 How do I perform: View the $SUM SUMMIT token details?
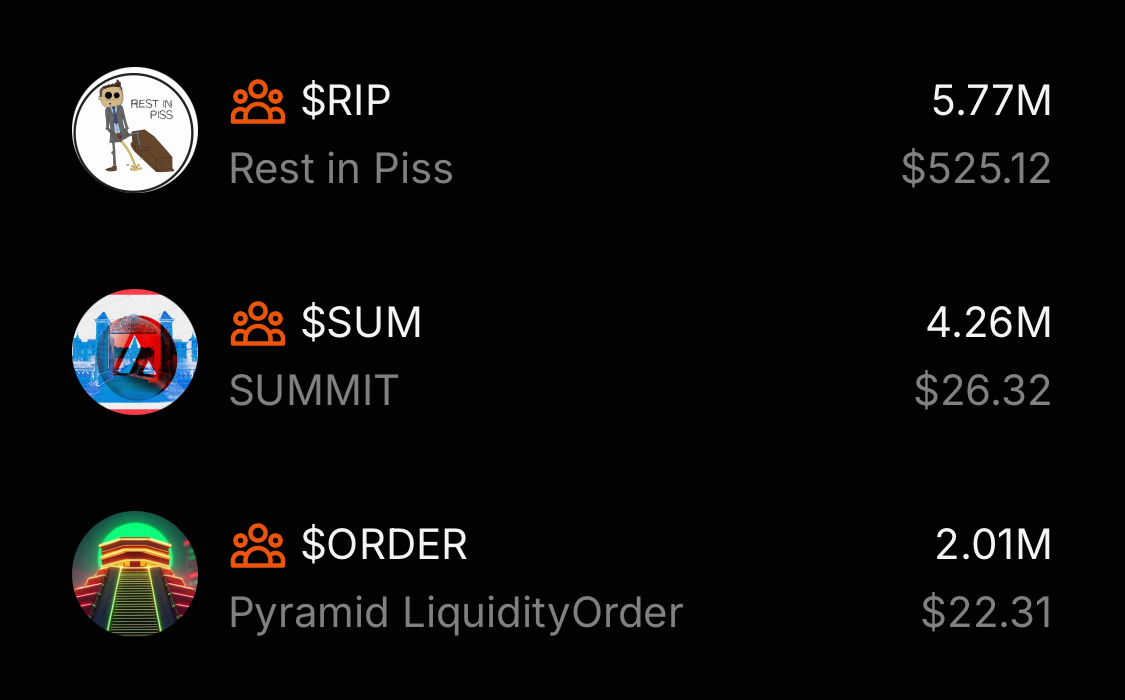point(560,354)
